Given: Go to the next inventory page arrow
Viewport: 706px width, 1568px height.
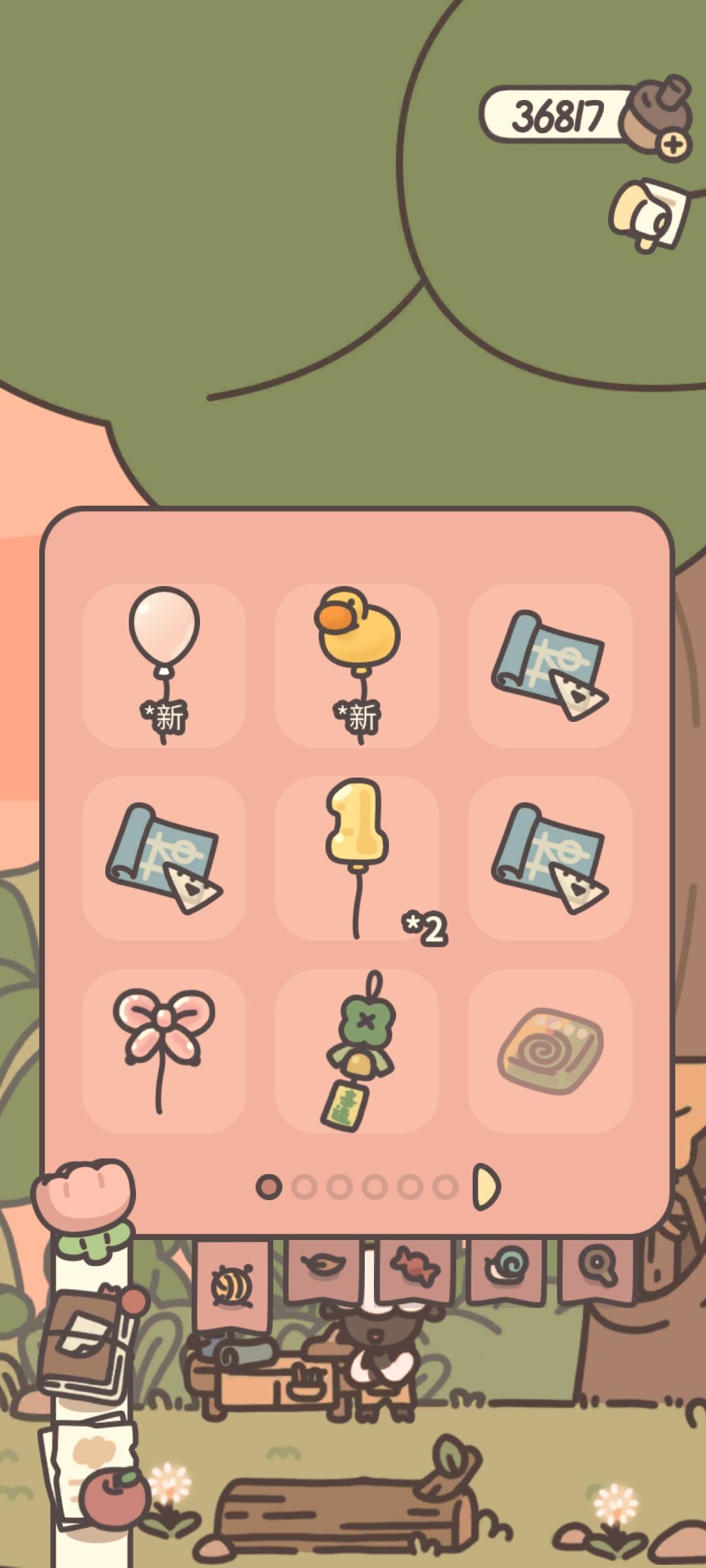Looking at the screenshot, I should (x=486, y=1186).
